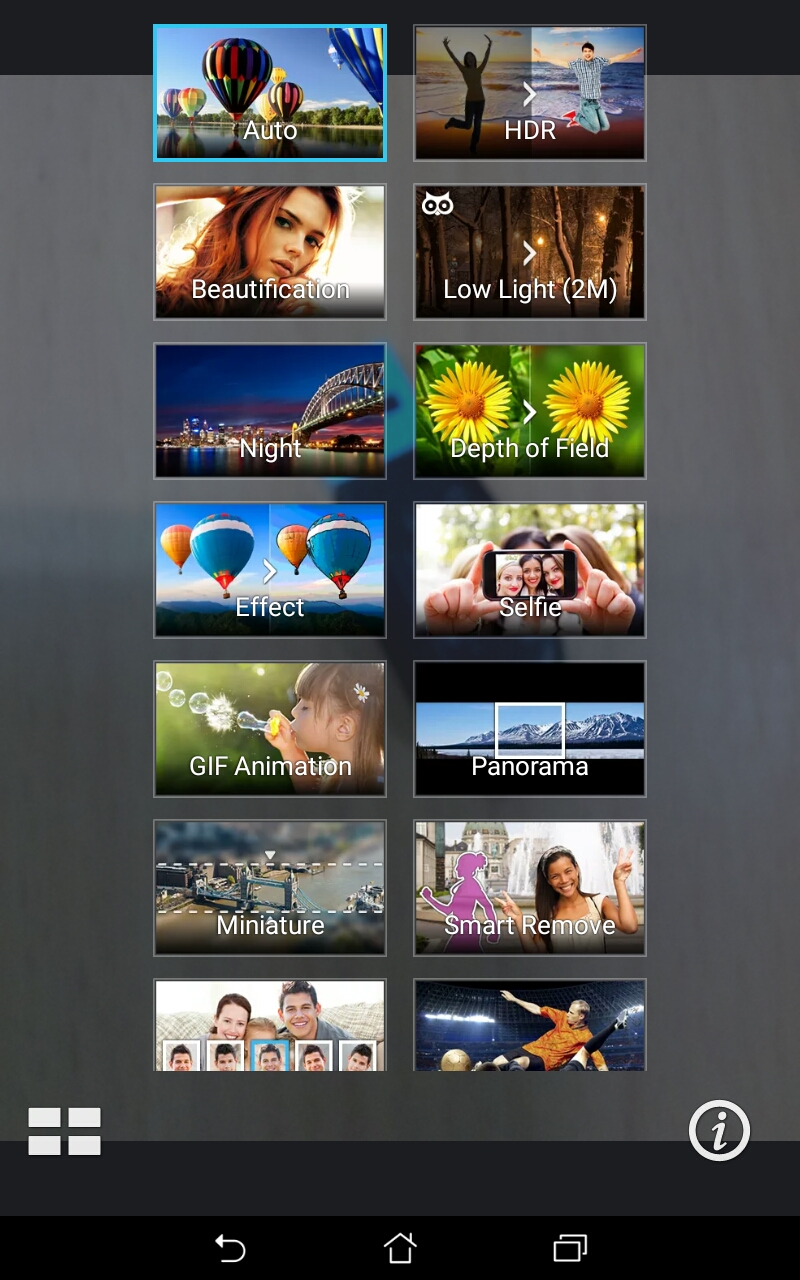The height and width of the screenshot is (1280, 800).
Task: Switch to Selfie mode
Action: click(x=530, y=570)
